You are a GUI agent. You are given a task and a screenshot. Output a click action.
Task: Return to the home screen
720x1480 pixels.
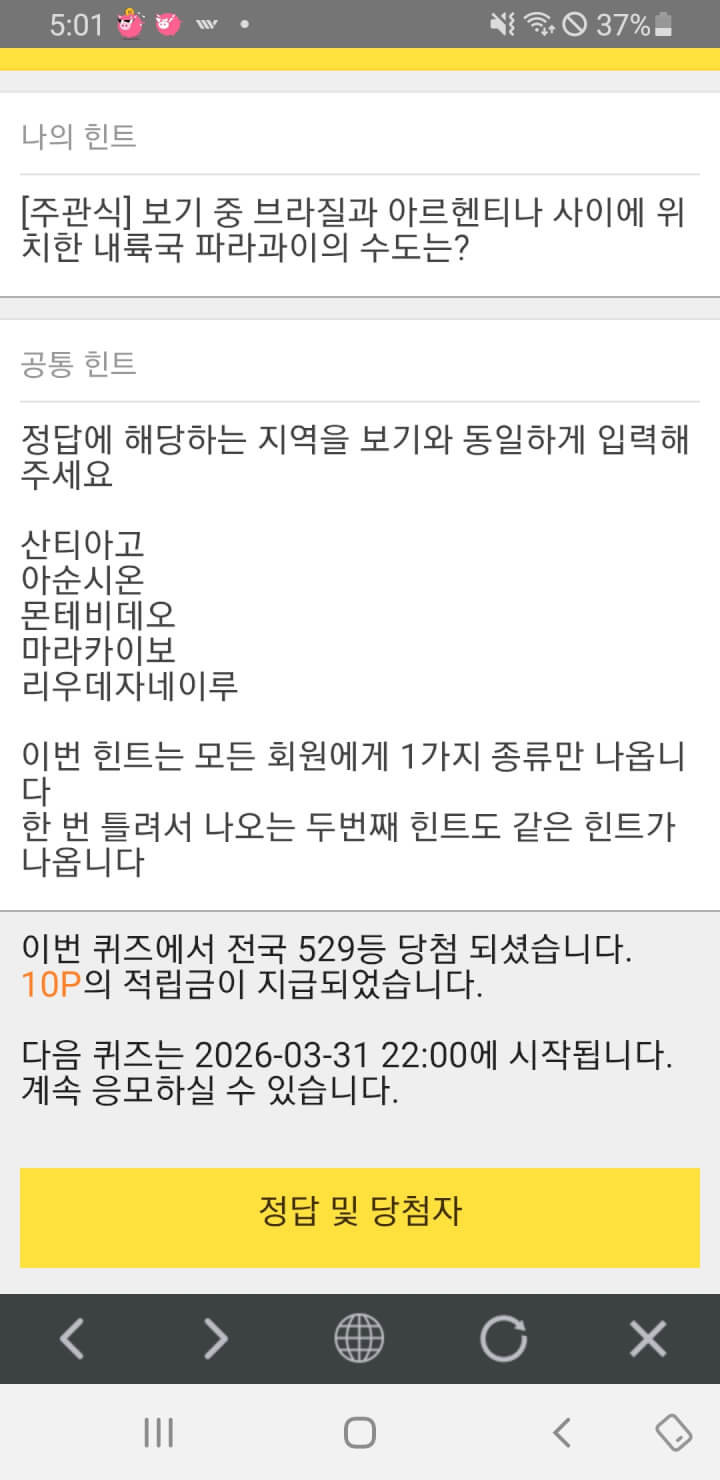pos(360,1432)
